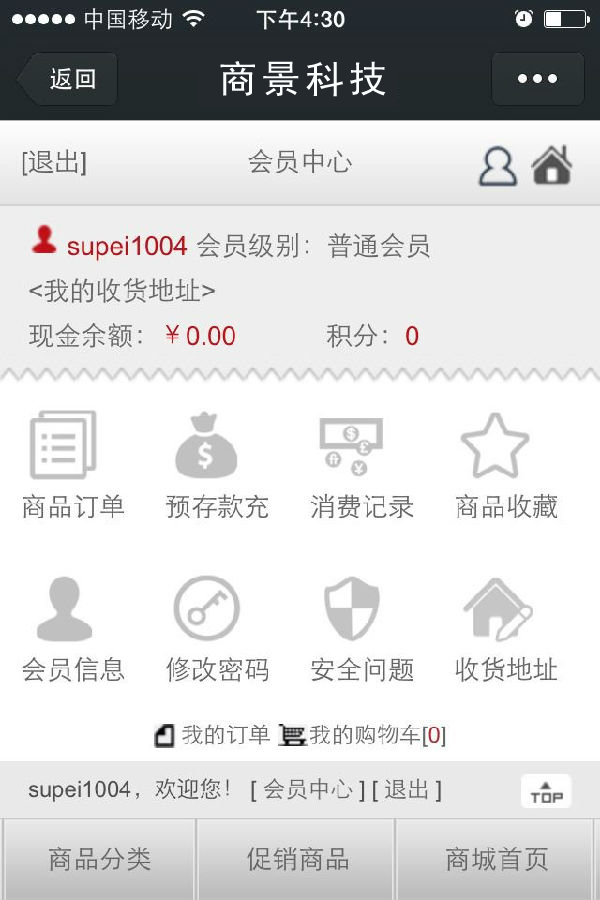600x900 pixels.
Task: Switch to 促销商品 promotions
Action: coord(297,859)
